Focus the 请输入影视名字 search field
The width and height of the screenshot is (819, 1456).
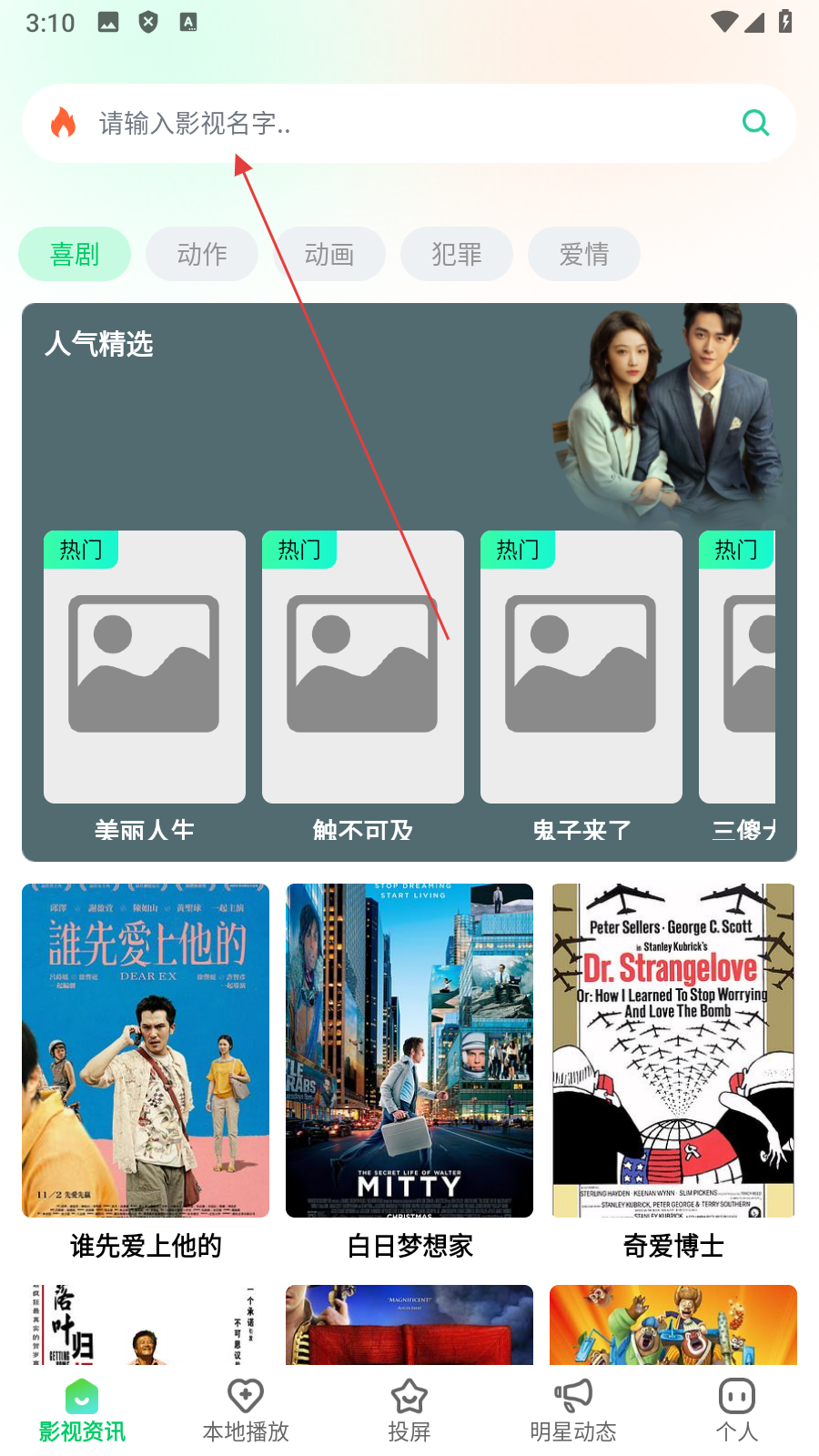pyautogui.click(x=400, y=123)
